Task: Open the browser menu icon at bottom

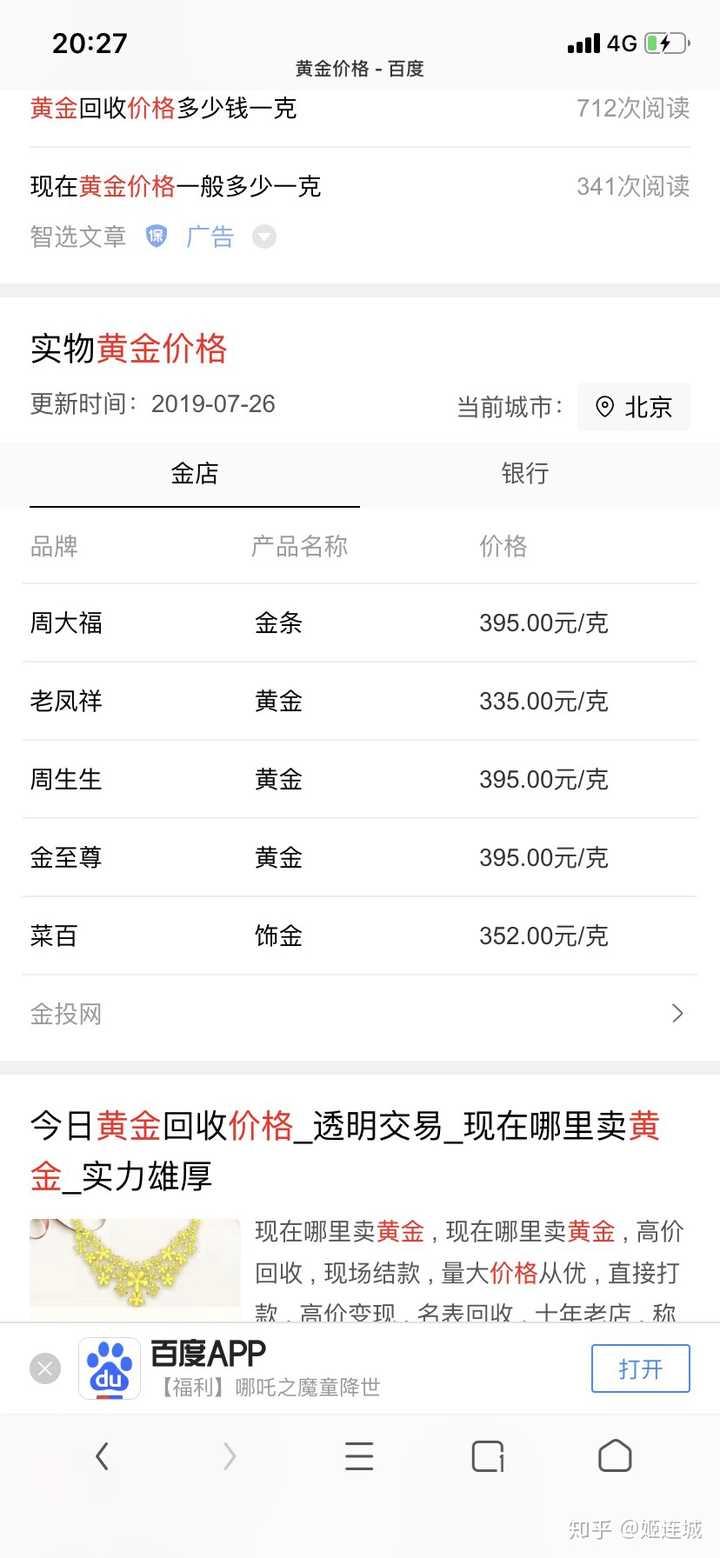Action: click(x=359, y=1456)
